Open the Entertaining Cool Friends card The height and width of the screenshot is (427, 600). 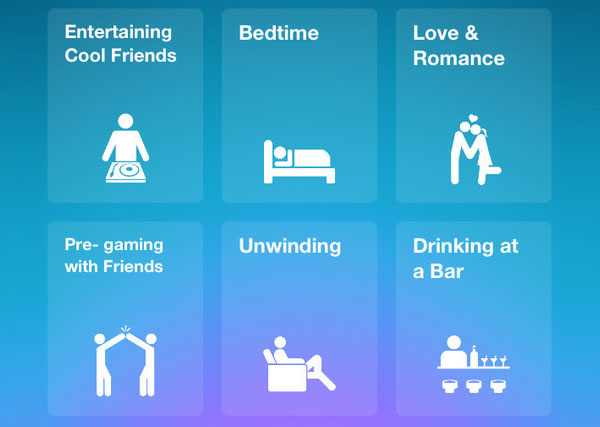coord(125,105)
